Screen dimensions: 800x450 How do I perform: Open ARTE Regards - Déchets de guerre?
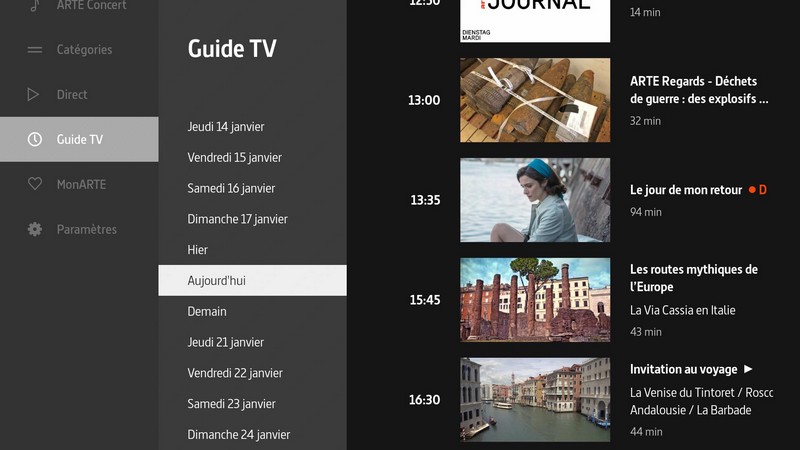(x=535, y=100)
